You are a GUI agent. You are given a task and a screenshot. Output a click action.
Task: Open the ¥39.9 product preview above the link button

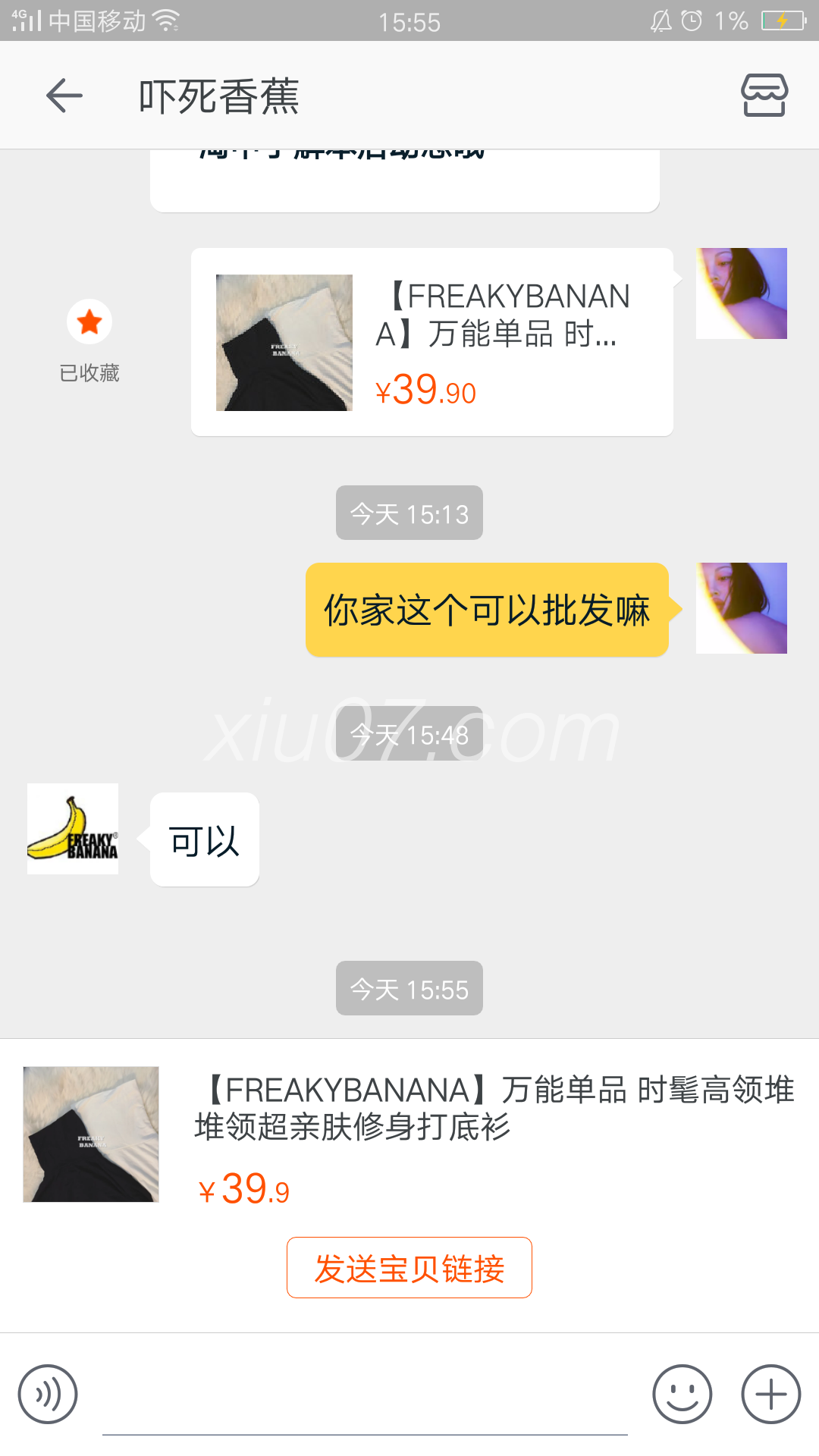(x=409, y=1135)
